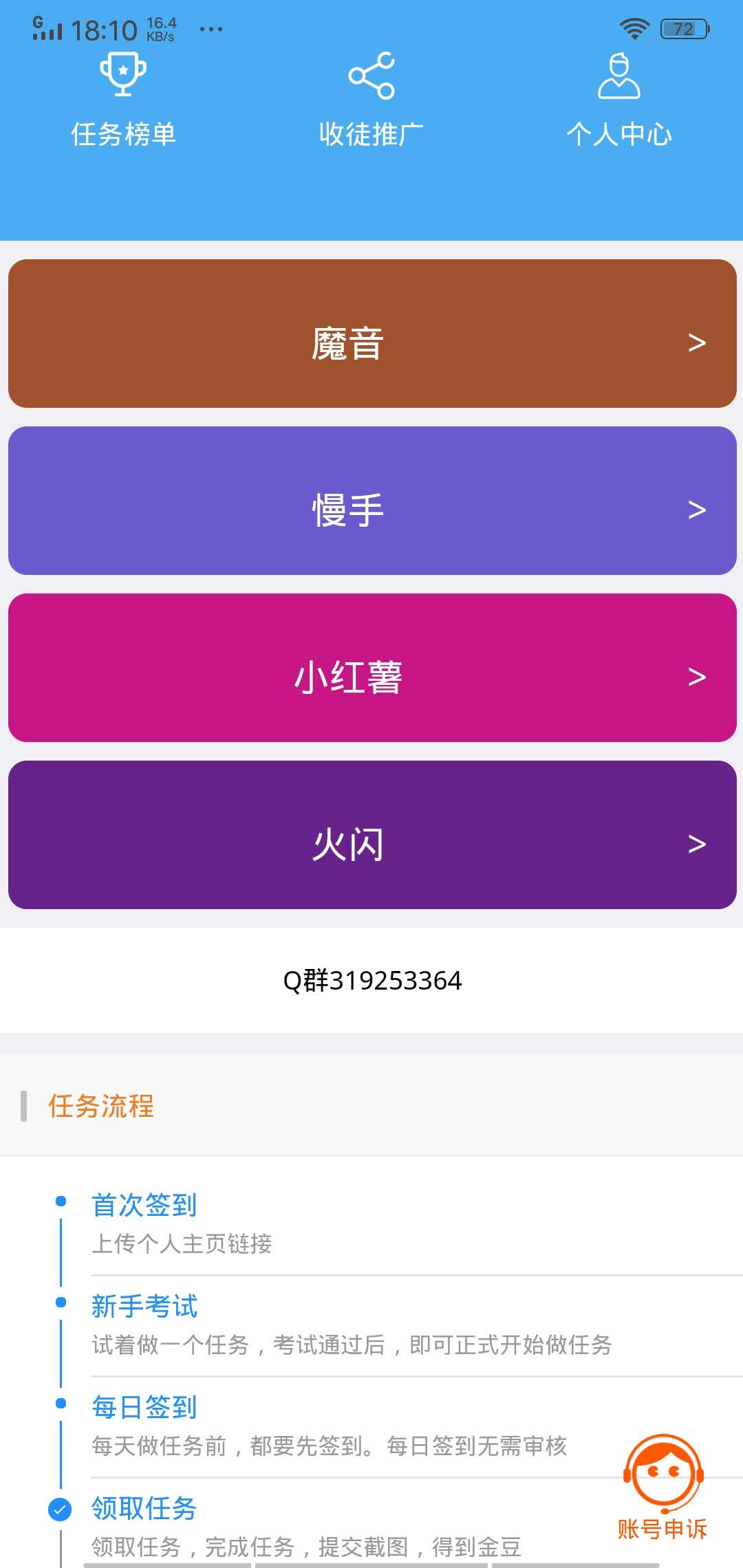This screenshot has width=743, height=1568.
Task: Tap the Wi-Fi icon in the status bar
Action: pyautogui.click(x=632, y=26)
